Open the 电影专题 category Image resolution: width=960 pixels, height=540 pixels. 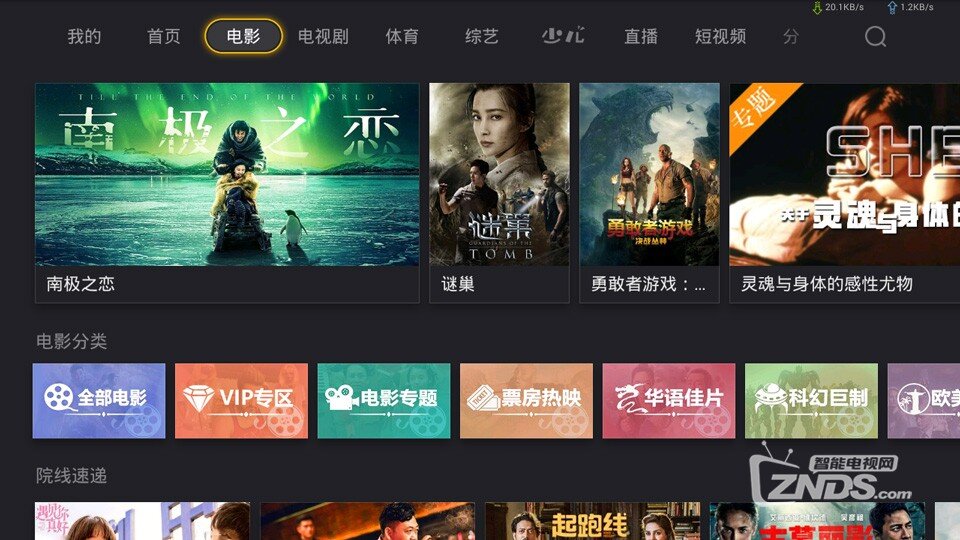[x=384, y=400]
